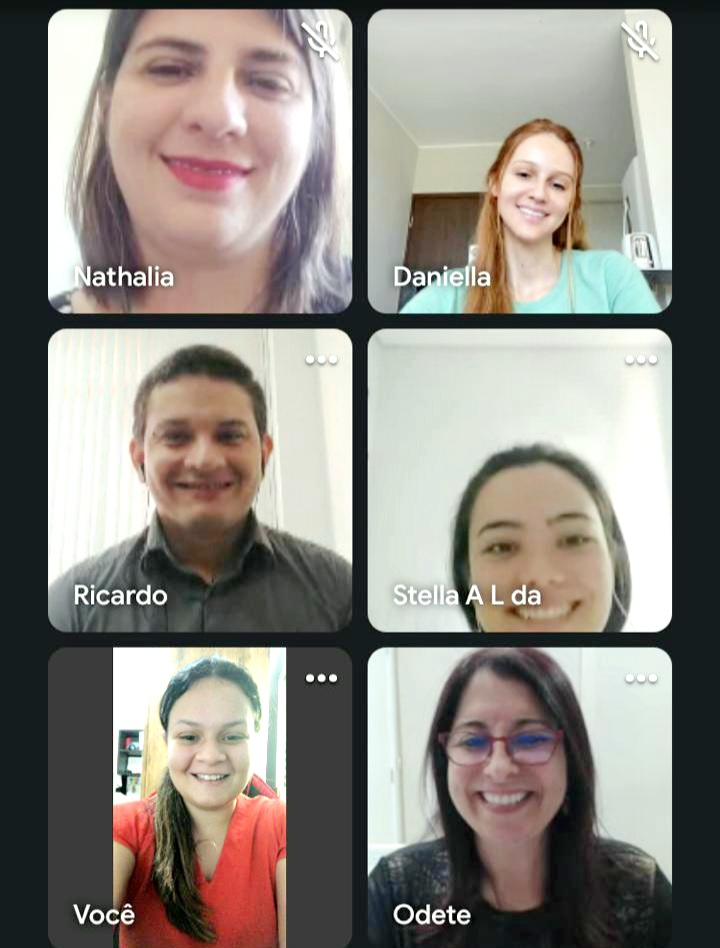Open the more options on Você tile
720x948 pixels.
pyautogui.click(x=321, y=678)
